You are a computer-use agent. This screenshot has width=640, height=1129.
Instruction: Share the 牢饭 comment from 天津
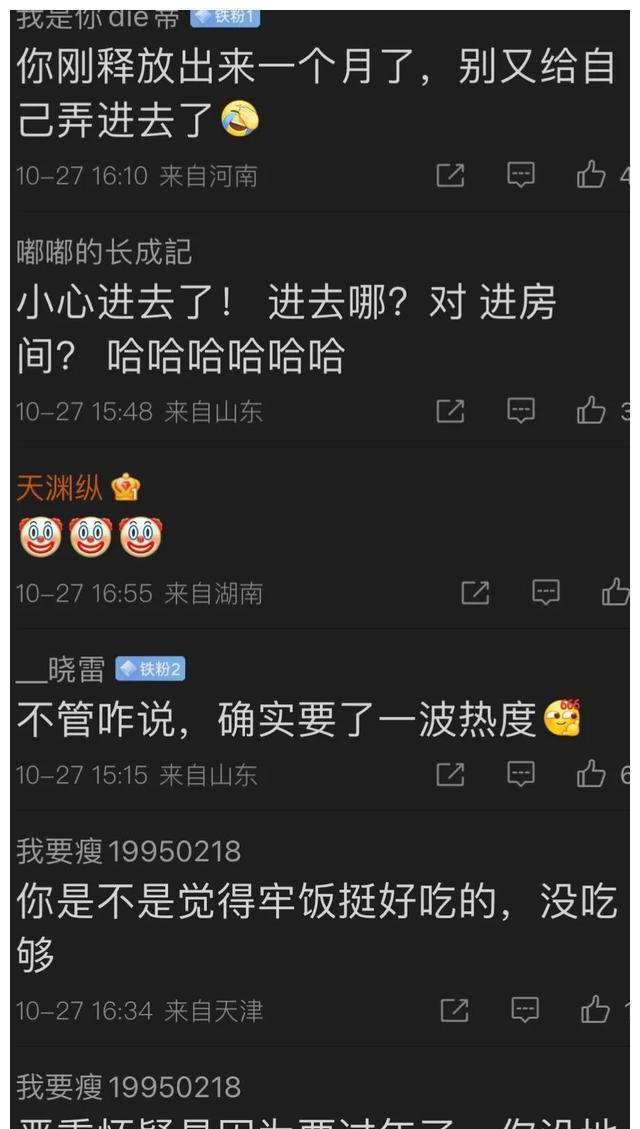pos(454,1010)
